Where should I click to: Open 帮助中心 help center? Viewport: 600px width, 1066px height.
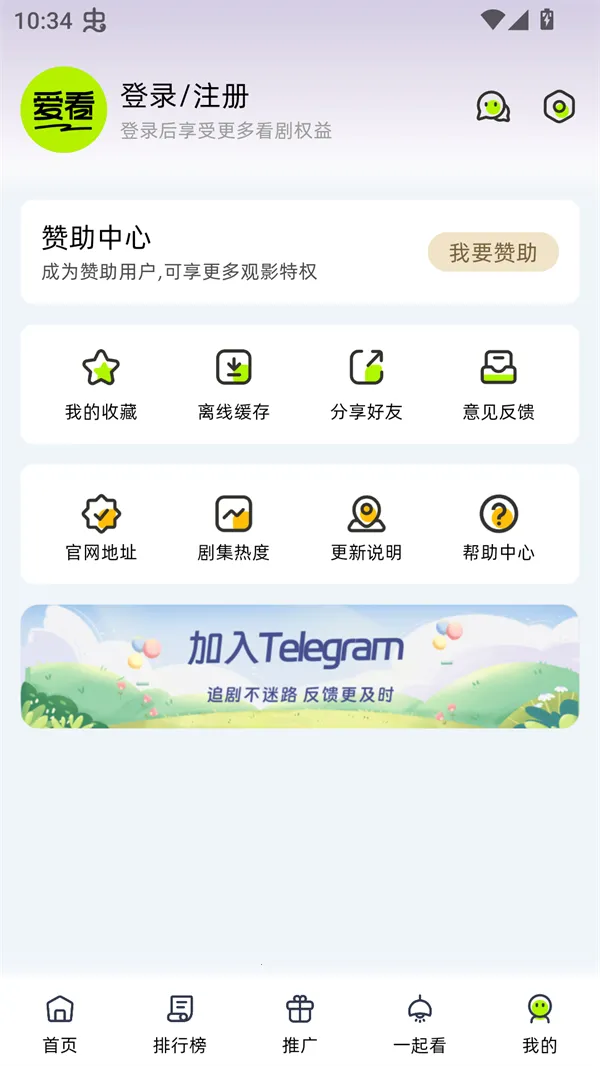pyautogui.click(x=498, y=527)
